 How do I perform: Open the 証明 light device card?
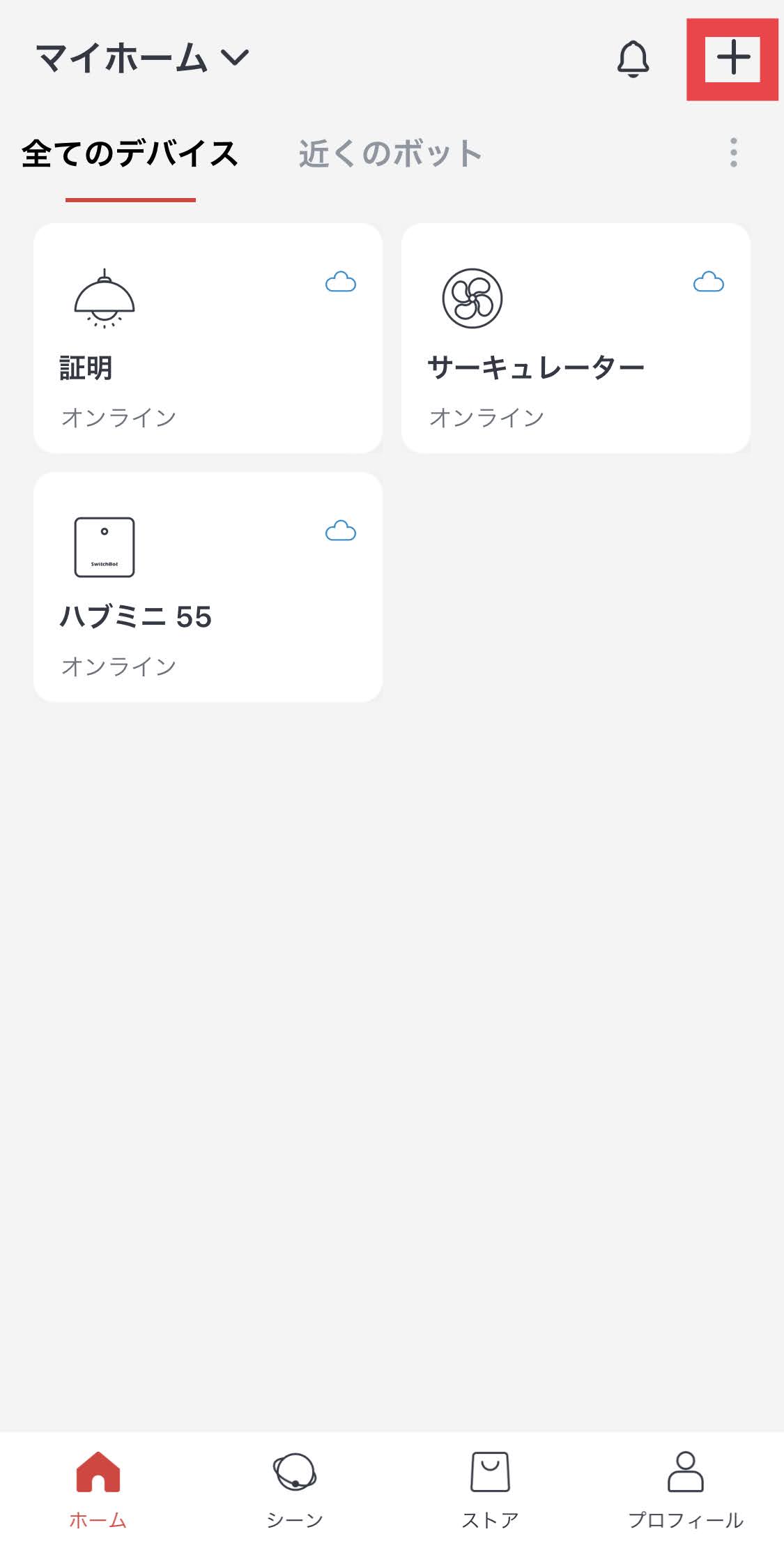click(208, 338)
